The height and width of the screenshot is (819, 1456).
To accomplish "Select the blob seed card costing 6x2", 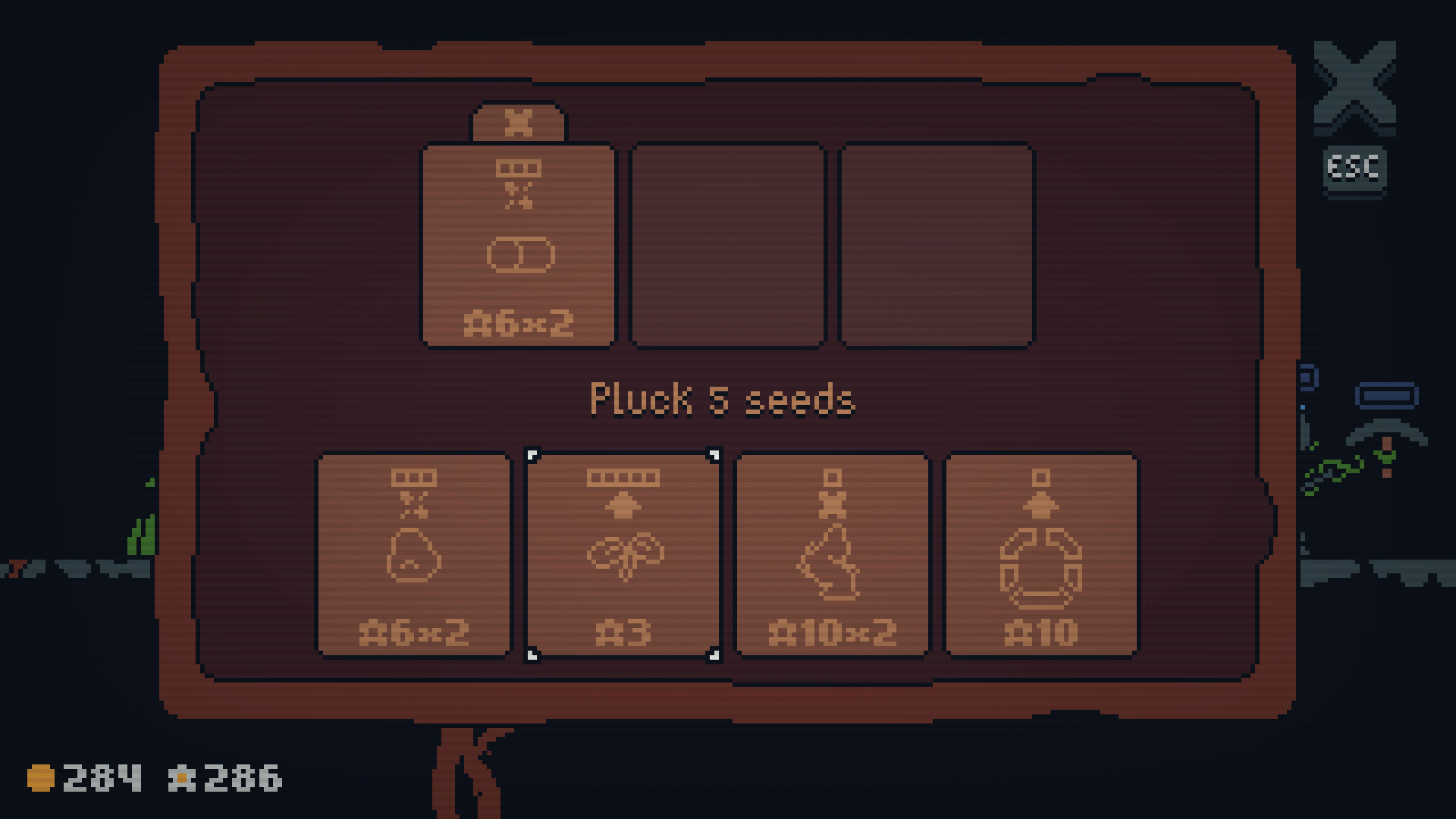I will 413,556.
